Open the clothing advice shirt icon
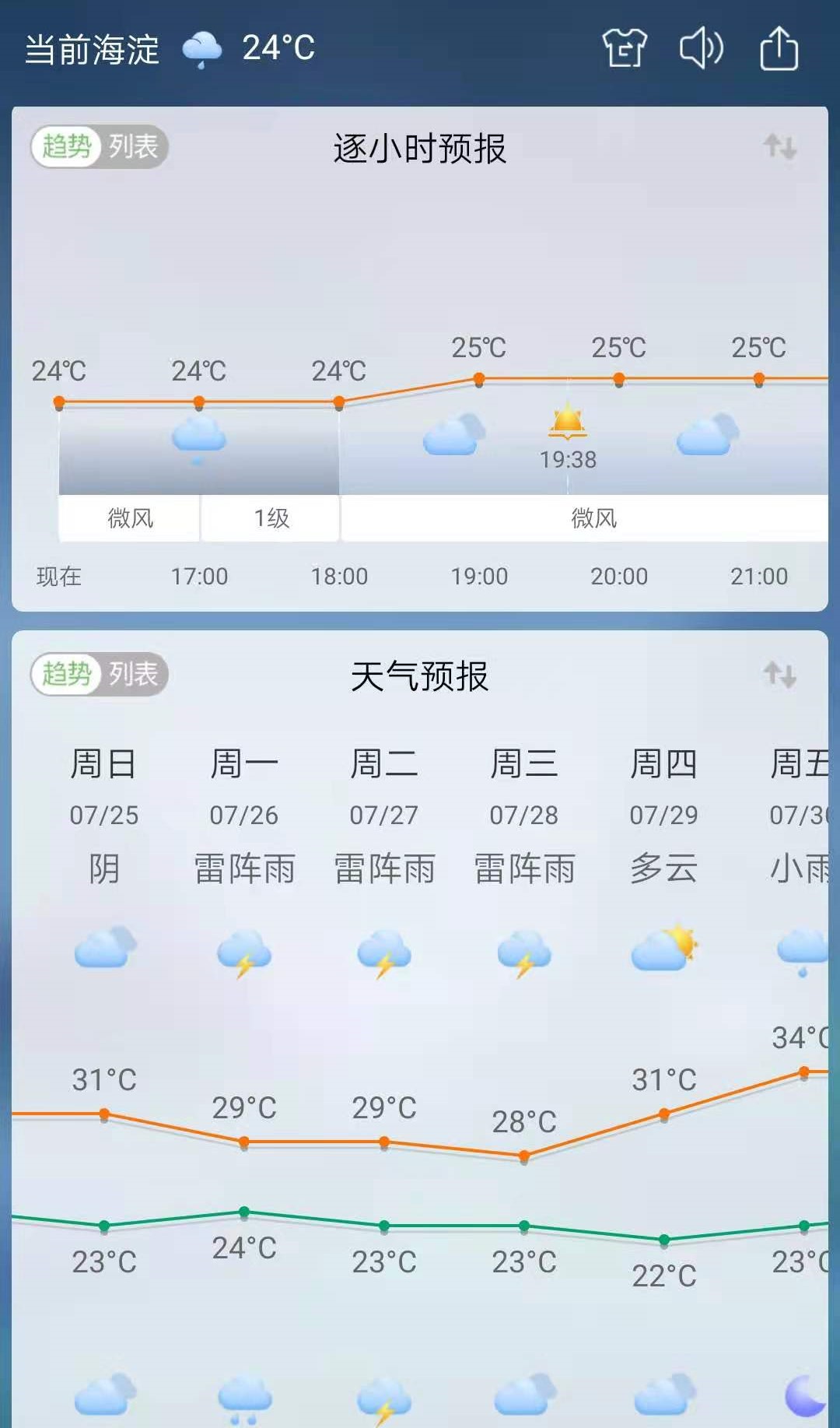840x1428 pixels. pos(625,48)
